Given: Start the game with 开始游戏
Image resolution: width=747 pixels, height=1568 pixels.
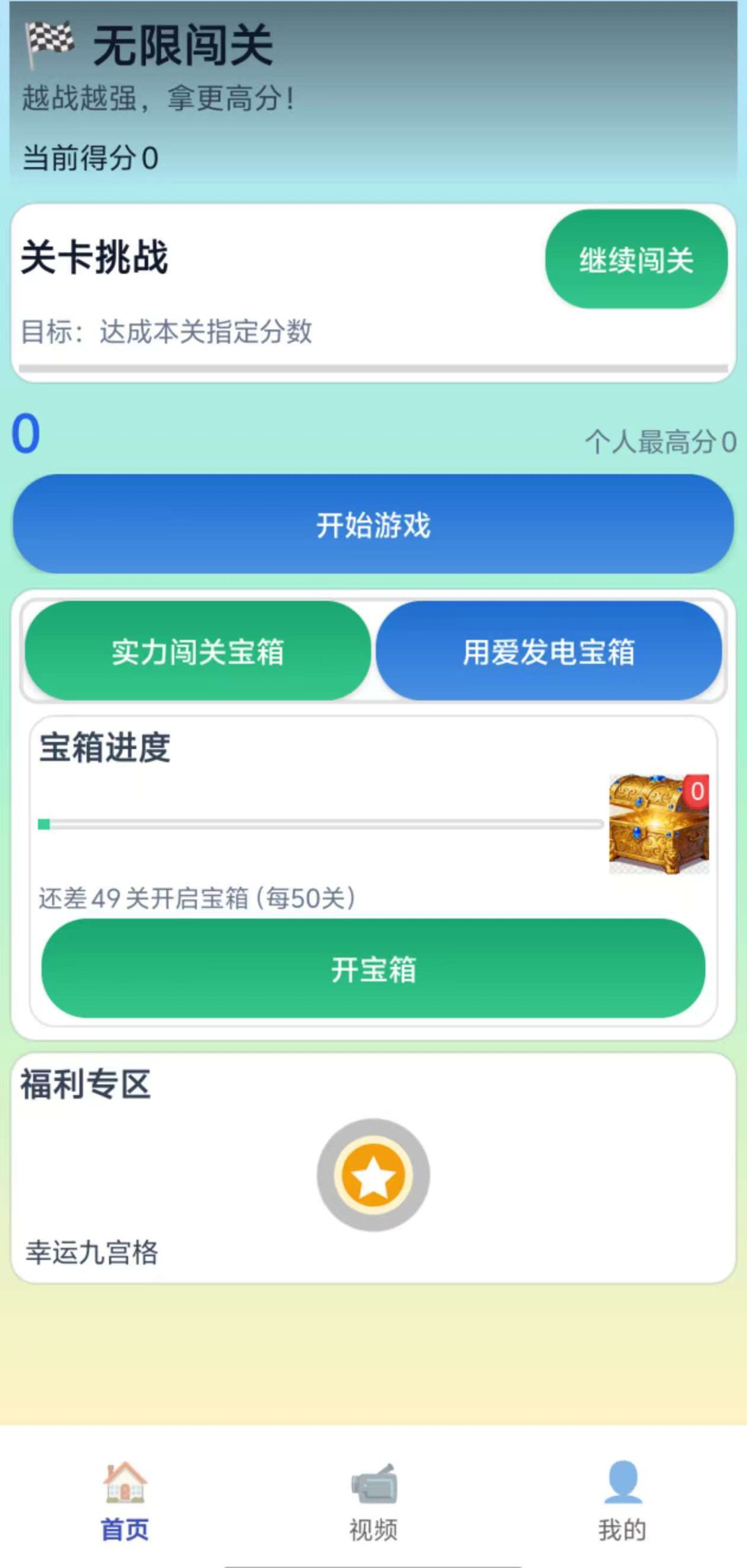Looking at the screenshot, I should (x=373, y=524).
